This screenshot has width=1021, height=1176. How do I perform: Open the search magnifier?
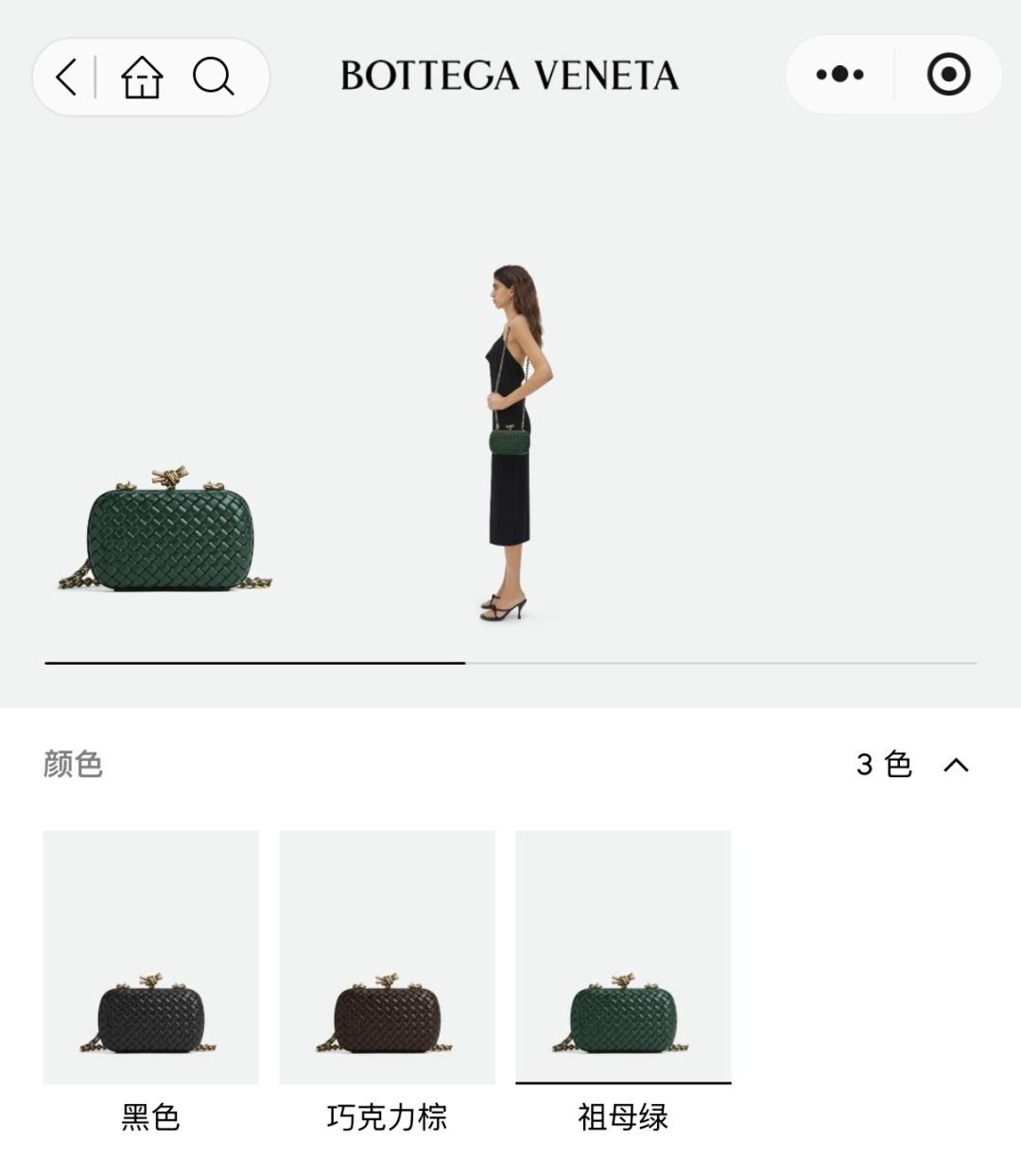213,77
